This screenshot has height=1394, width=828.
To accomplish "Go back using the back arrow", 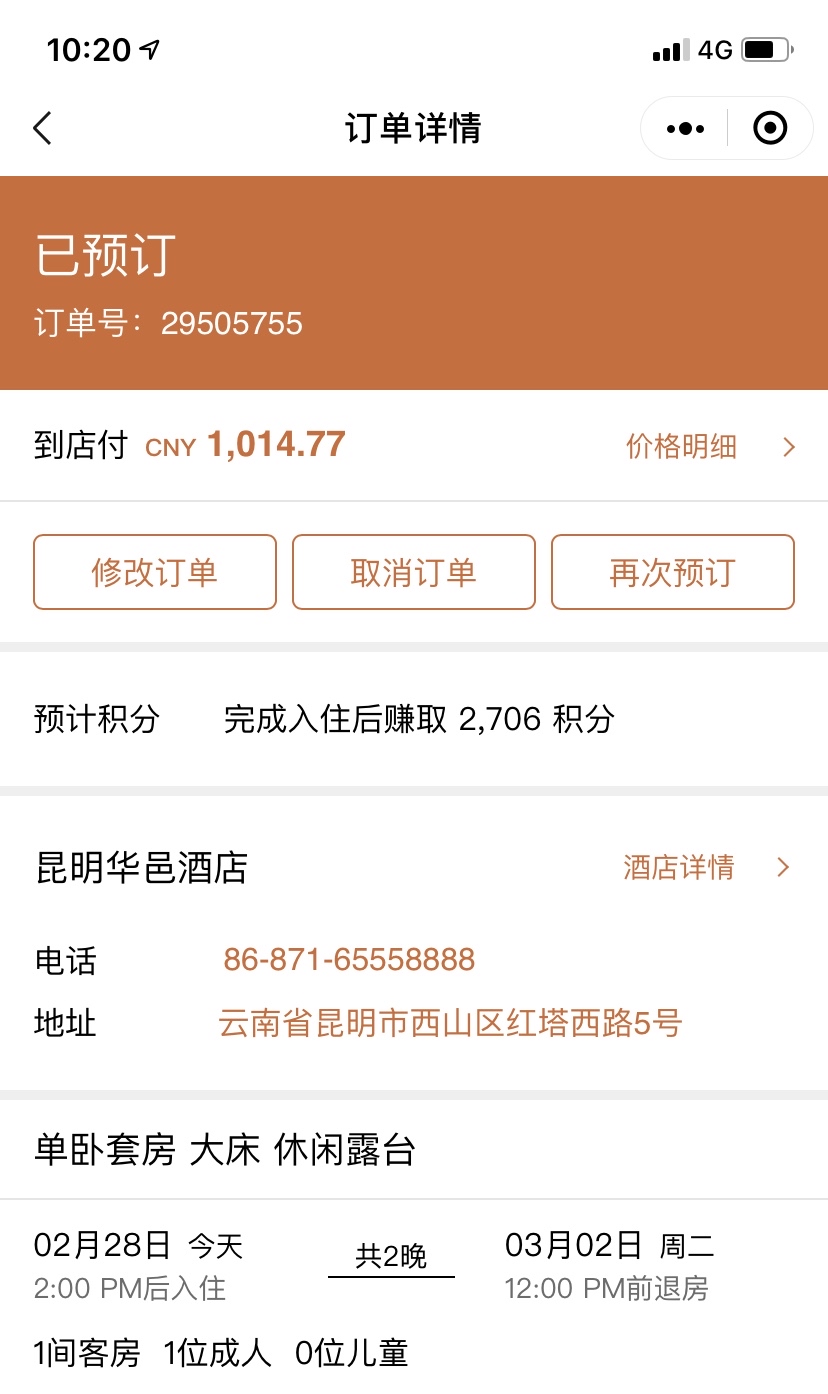I will [42, 128].
